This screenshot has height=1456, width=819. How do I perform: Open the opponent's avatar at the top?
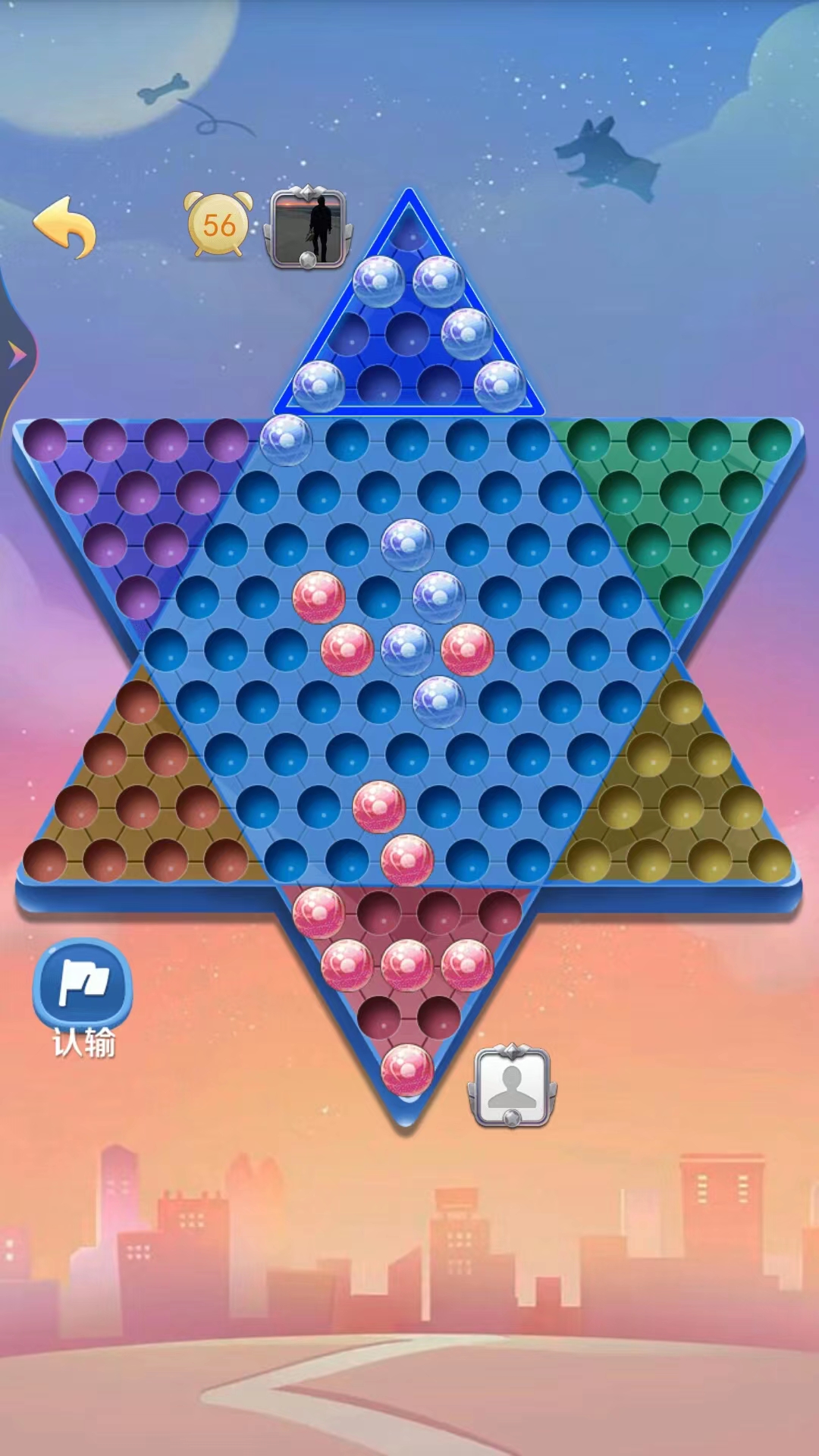click(308, 227)
